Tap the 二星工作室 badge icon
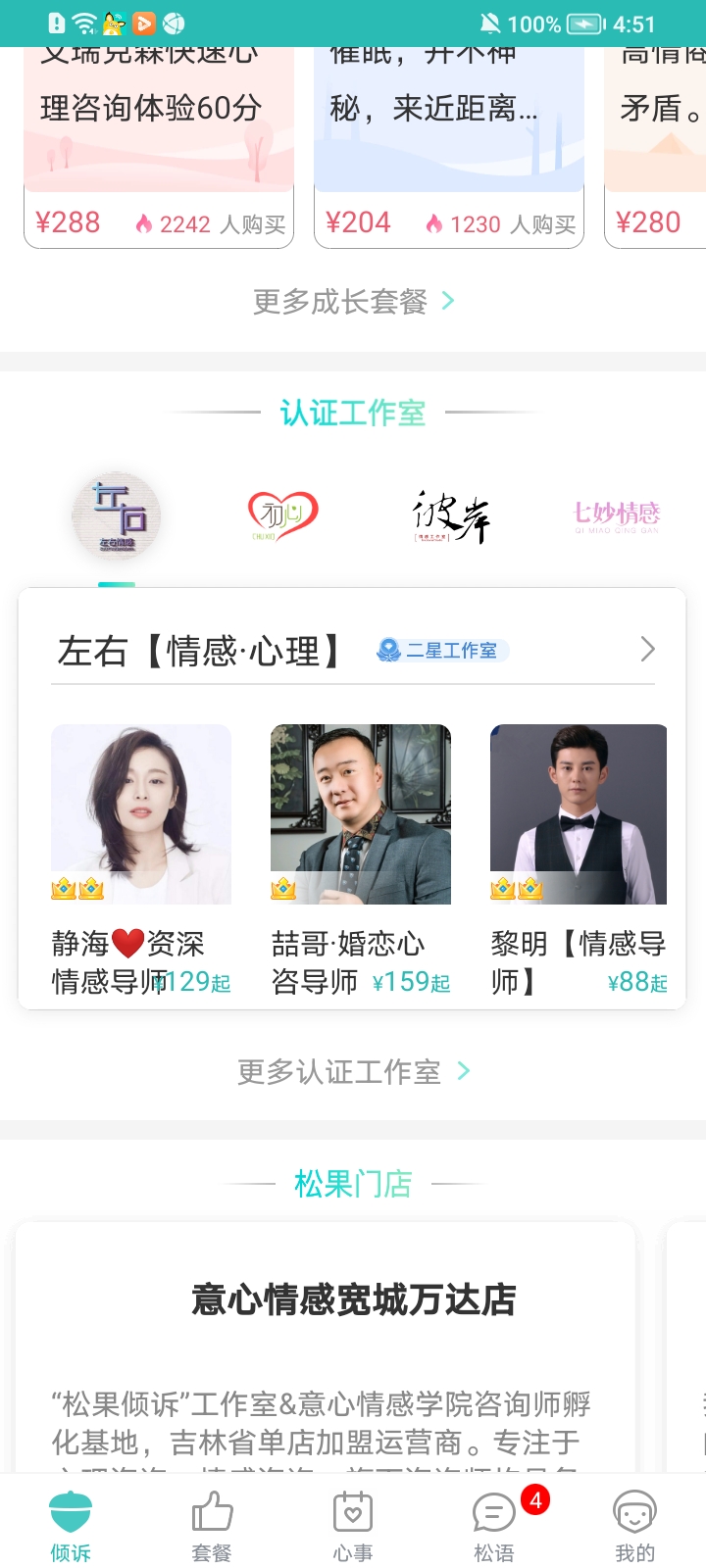 pyautogui.click(x=388, y=649)
